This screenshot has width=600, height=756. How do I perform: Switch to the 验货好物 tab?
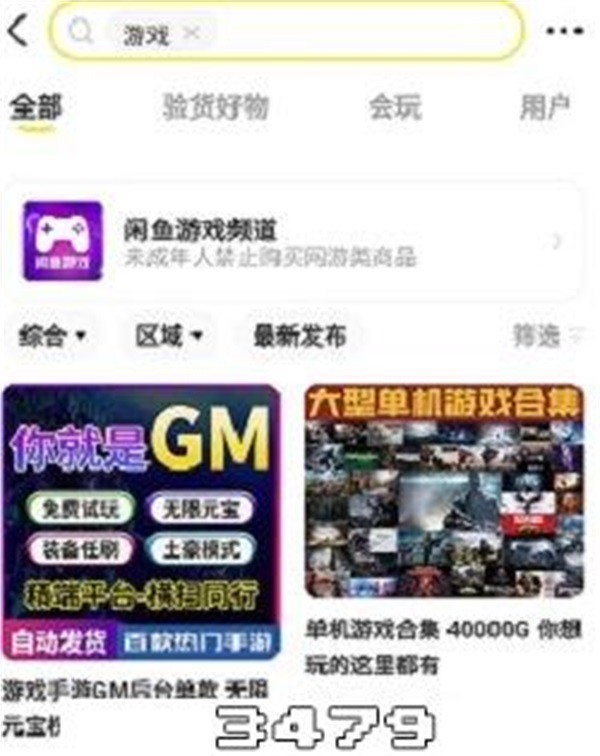click(215, 108)
